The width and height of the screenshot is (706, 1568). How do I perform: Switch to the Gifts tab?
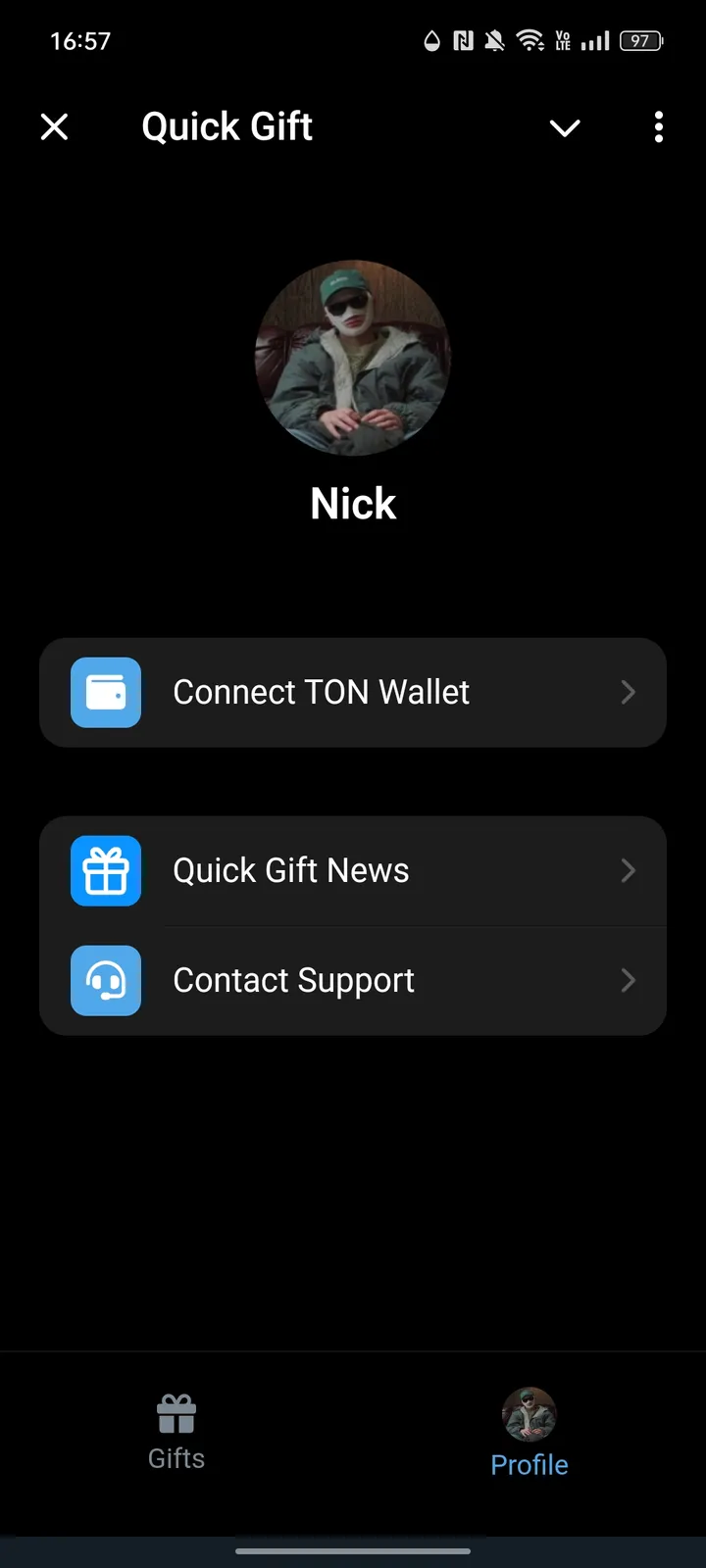pyautogui.click(x=176, y=1436)
